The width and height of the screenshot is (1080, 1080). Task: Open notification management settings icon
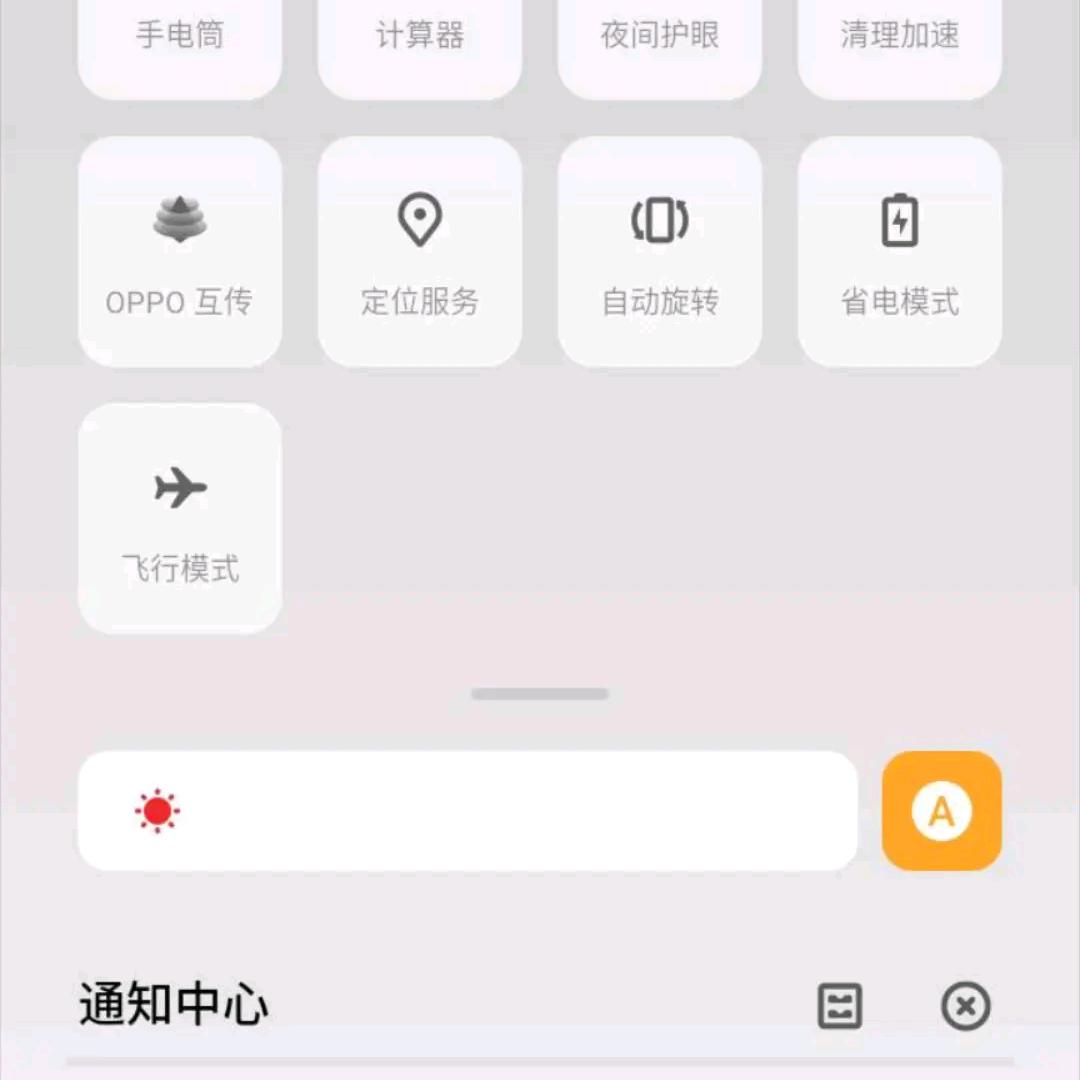[x=840, y=1006]
